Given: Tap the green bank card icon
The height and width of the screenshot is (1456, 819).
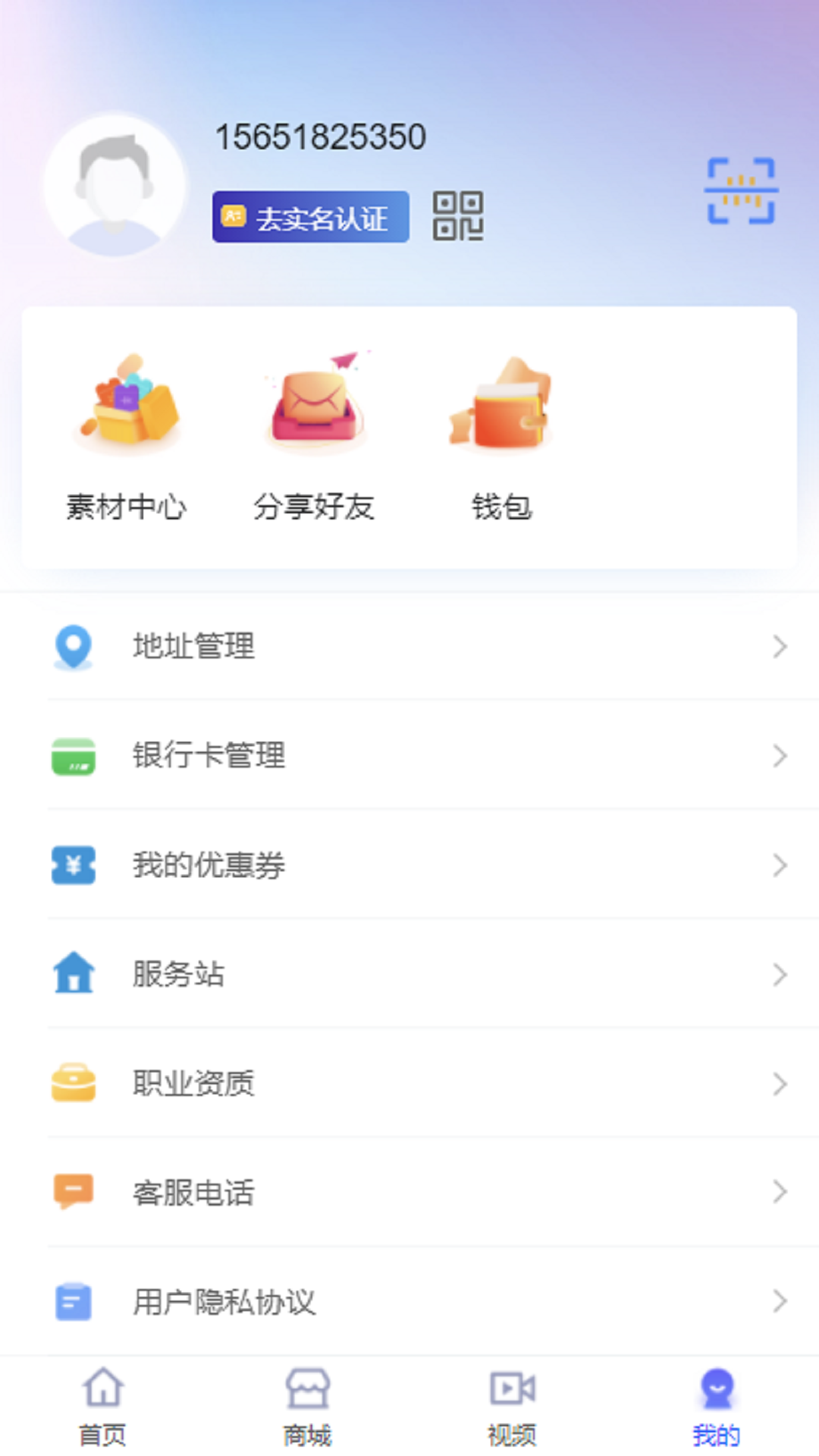Looking at the screenshot, I should pos(73,756).
